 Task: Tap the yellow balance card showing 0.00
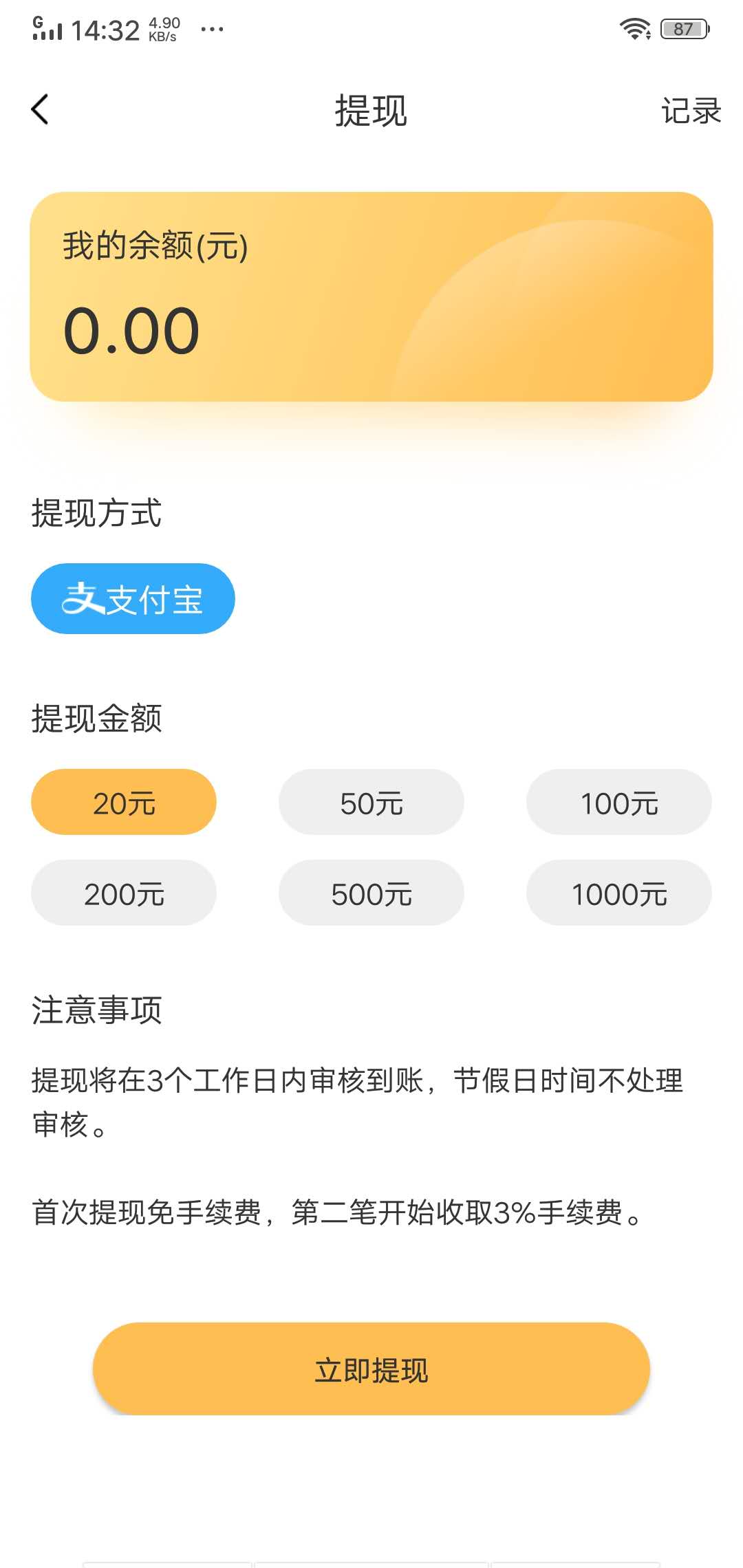[x=371, y=296]
